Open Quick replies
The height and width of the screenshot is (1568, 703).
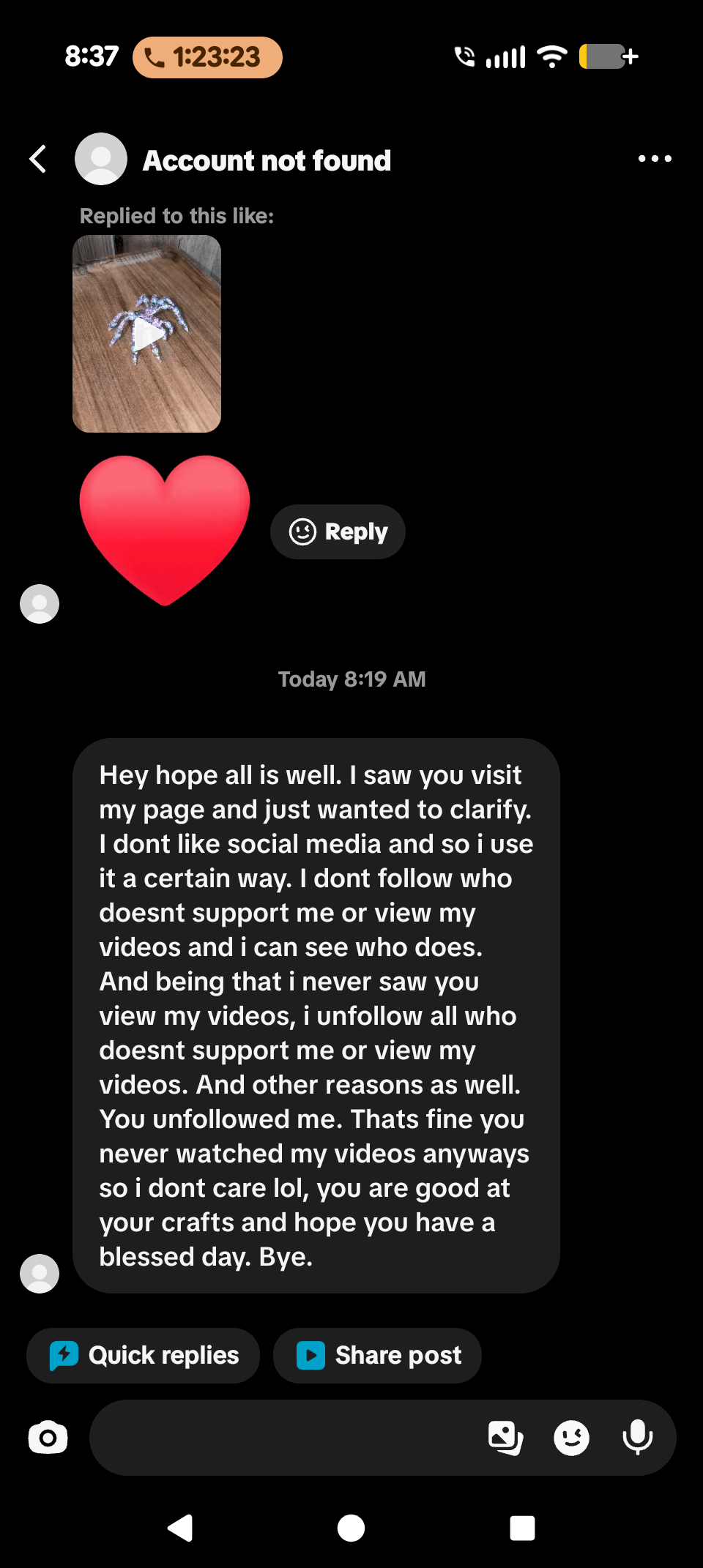coord(144,1356)
